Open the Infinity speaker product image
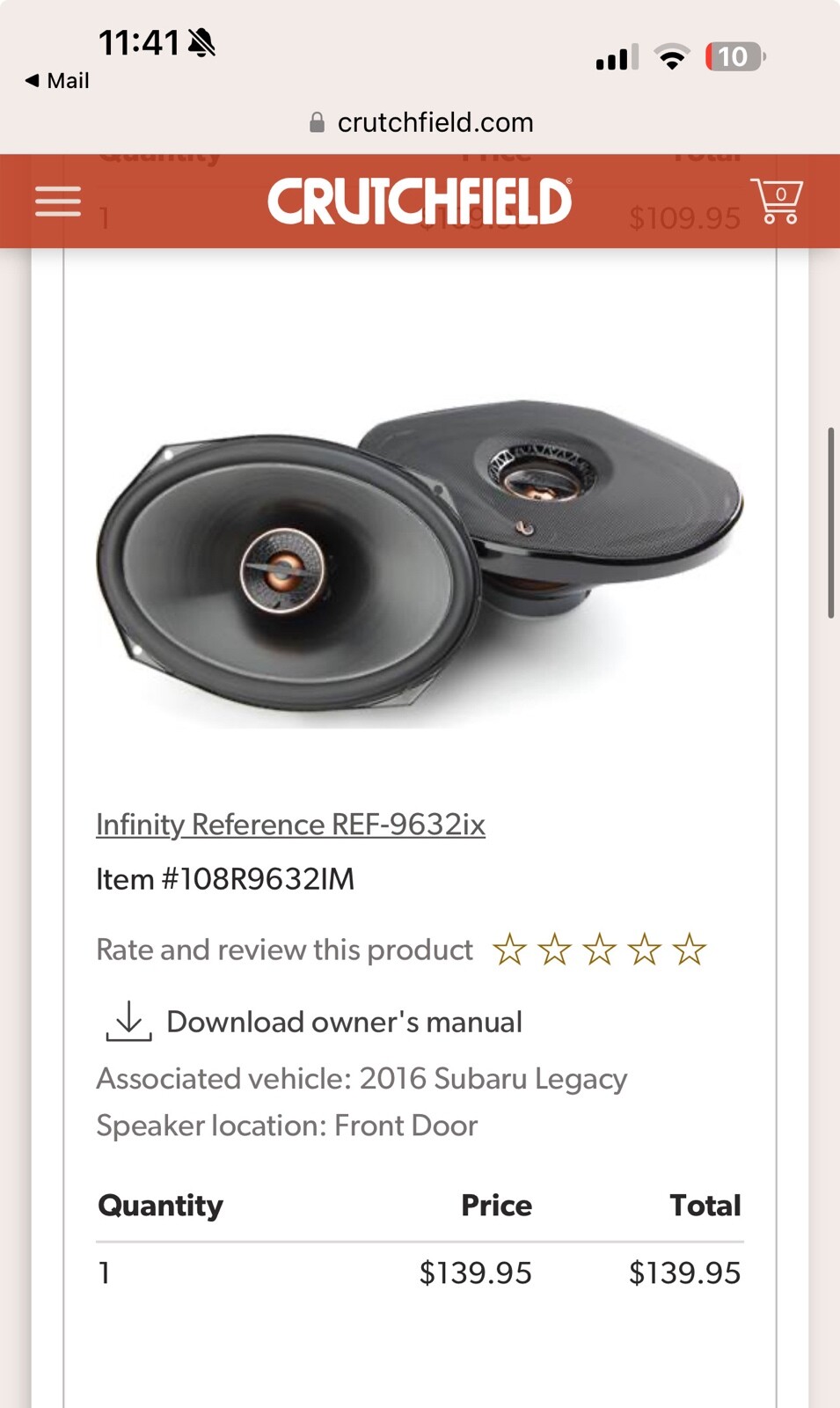 click(420, 563)
